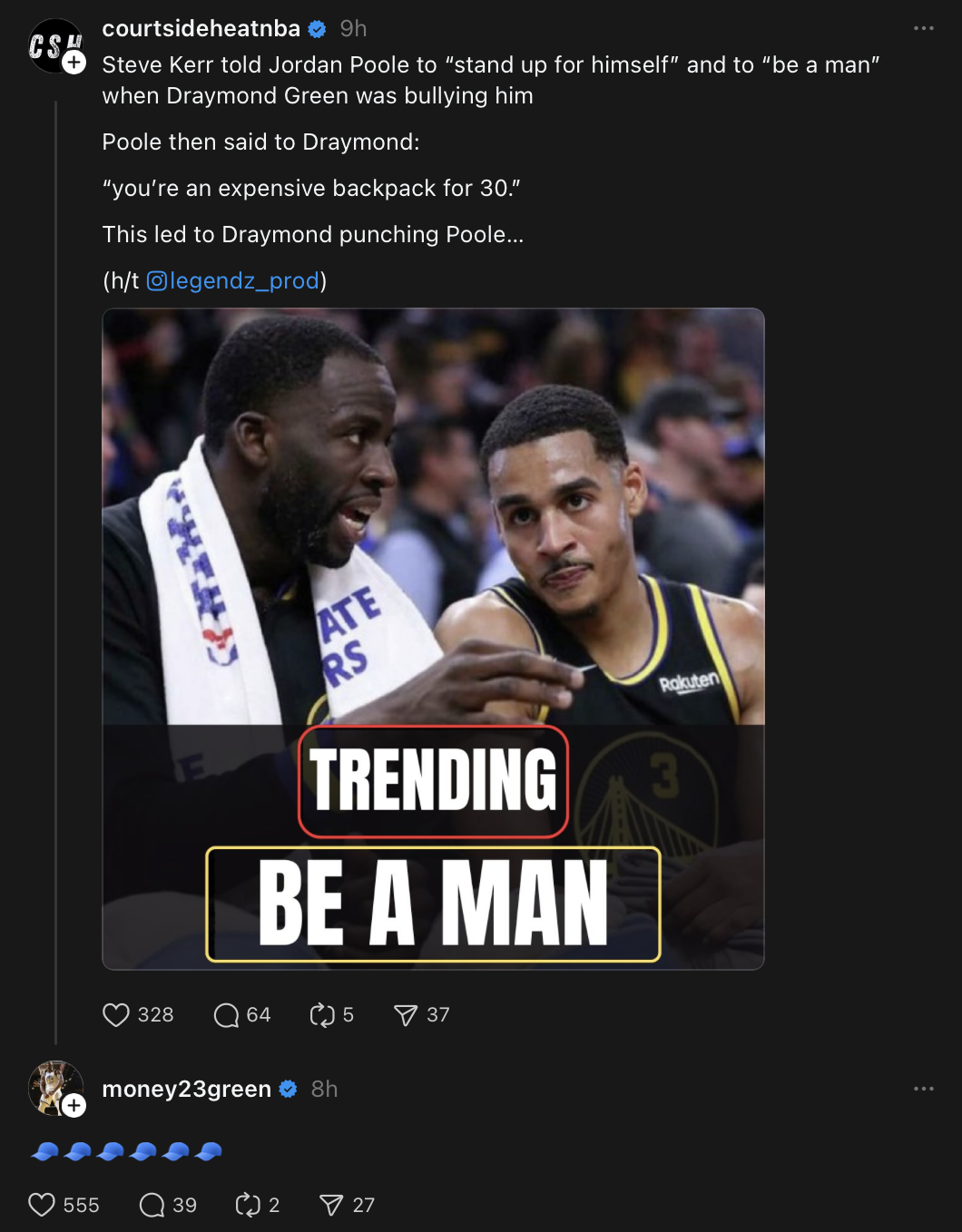Open the Draymond and Poole image
Viewport: 962px width, 1232px height.
(x=434, y=635)
